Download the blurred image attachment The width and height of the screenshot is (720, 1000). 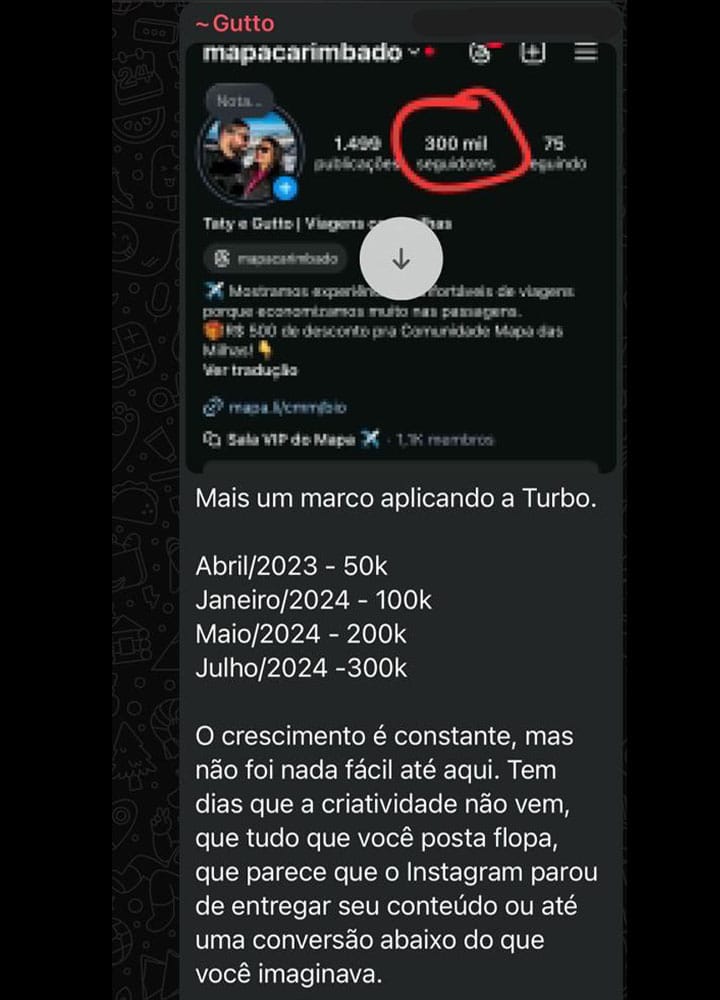tap(401, 259)
